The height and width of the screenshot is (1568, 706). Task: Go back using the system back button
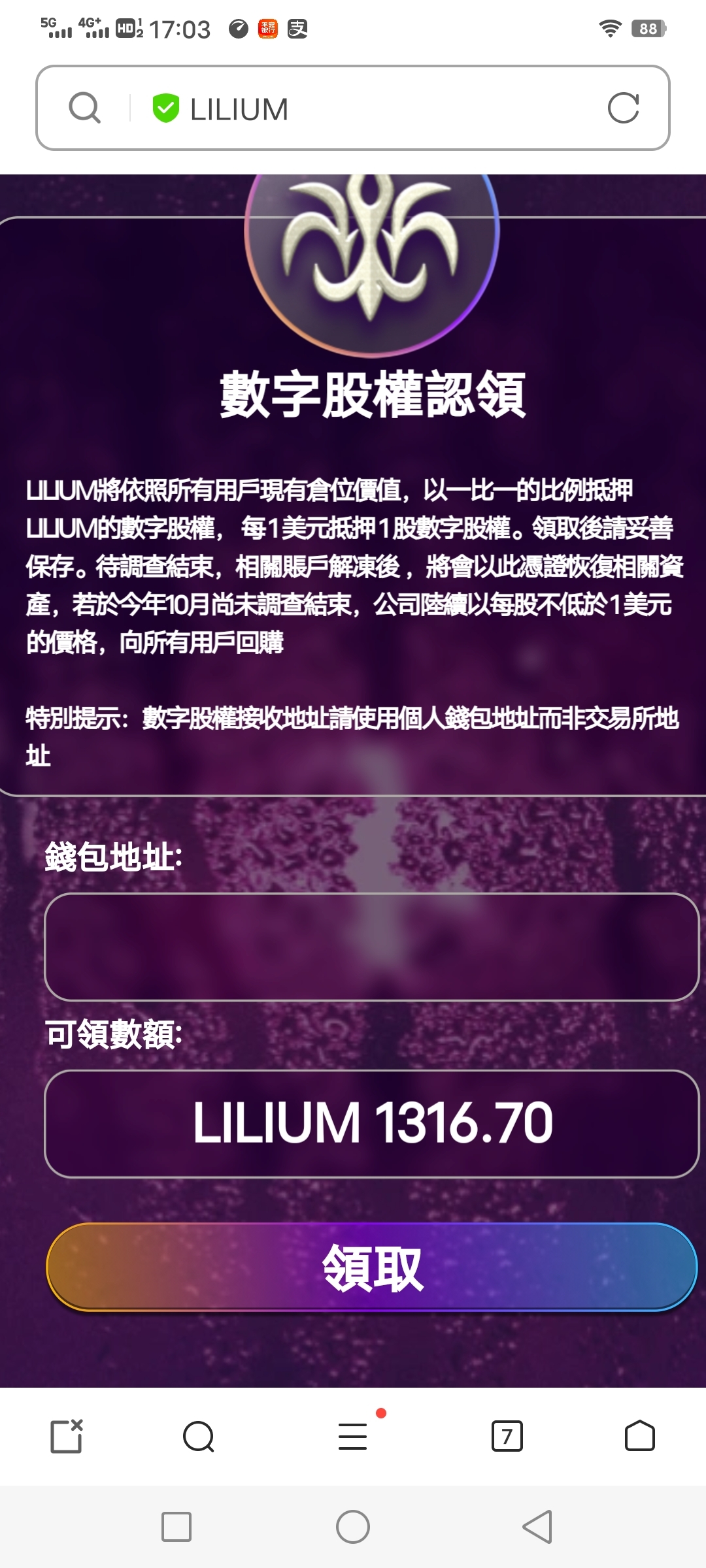click(537, 1527)
